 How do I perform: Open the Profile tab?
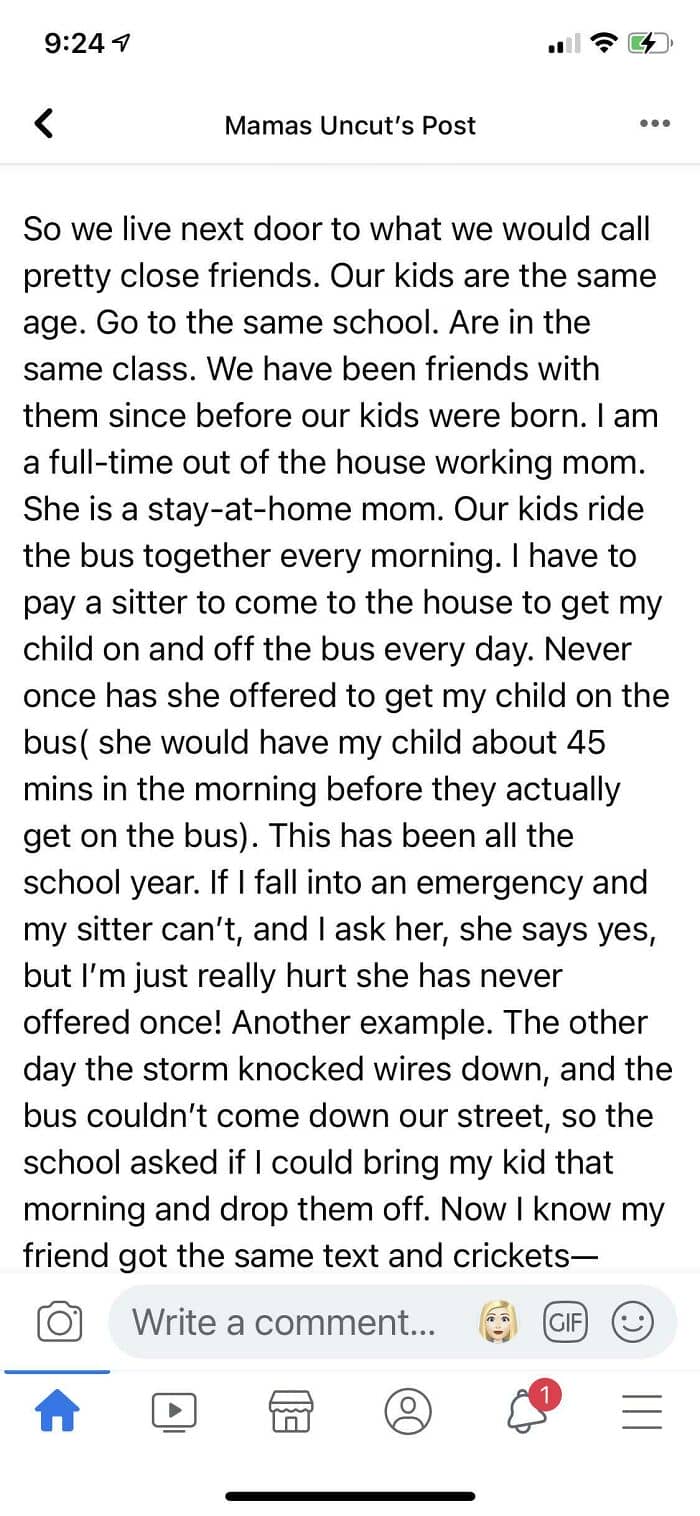click(x=408, y=1411)
